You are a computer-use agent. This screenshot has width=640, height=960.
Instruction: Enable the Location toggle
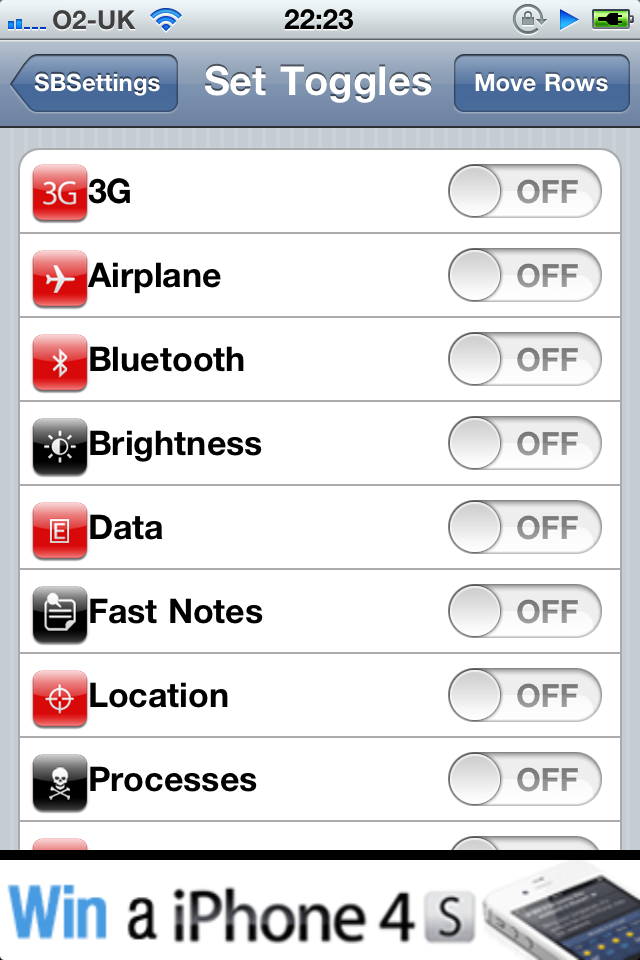pos(525,696)
